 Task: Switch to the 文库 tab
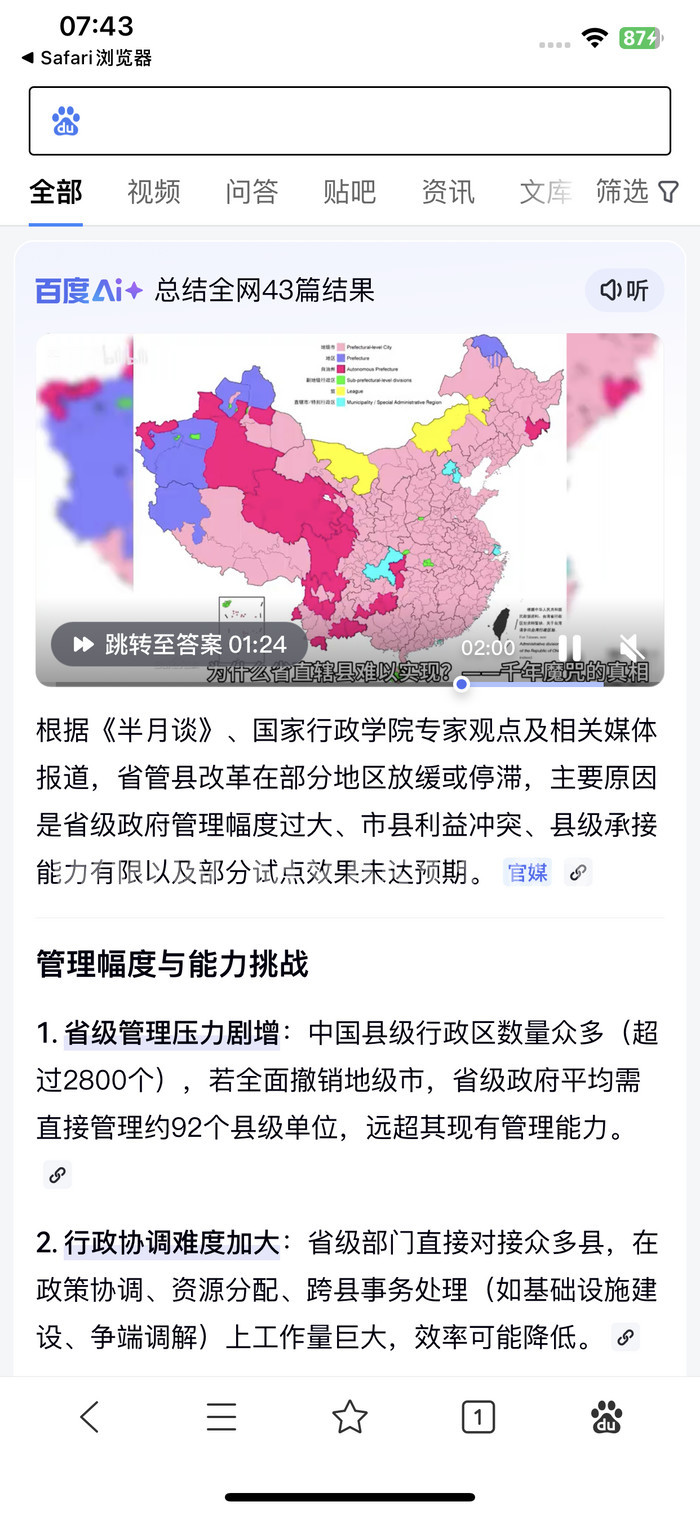(x=545, y=191)
